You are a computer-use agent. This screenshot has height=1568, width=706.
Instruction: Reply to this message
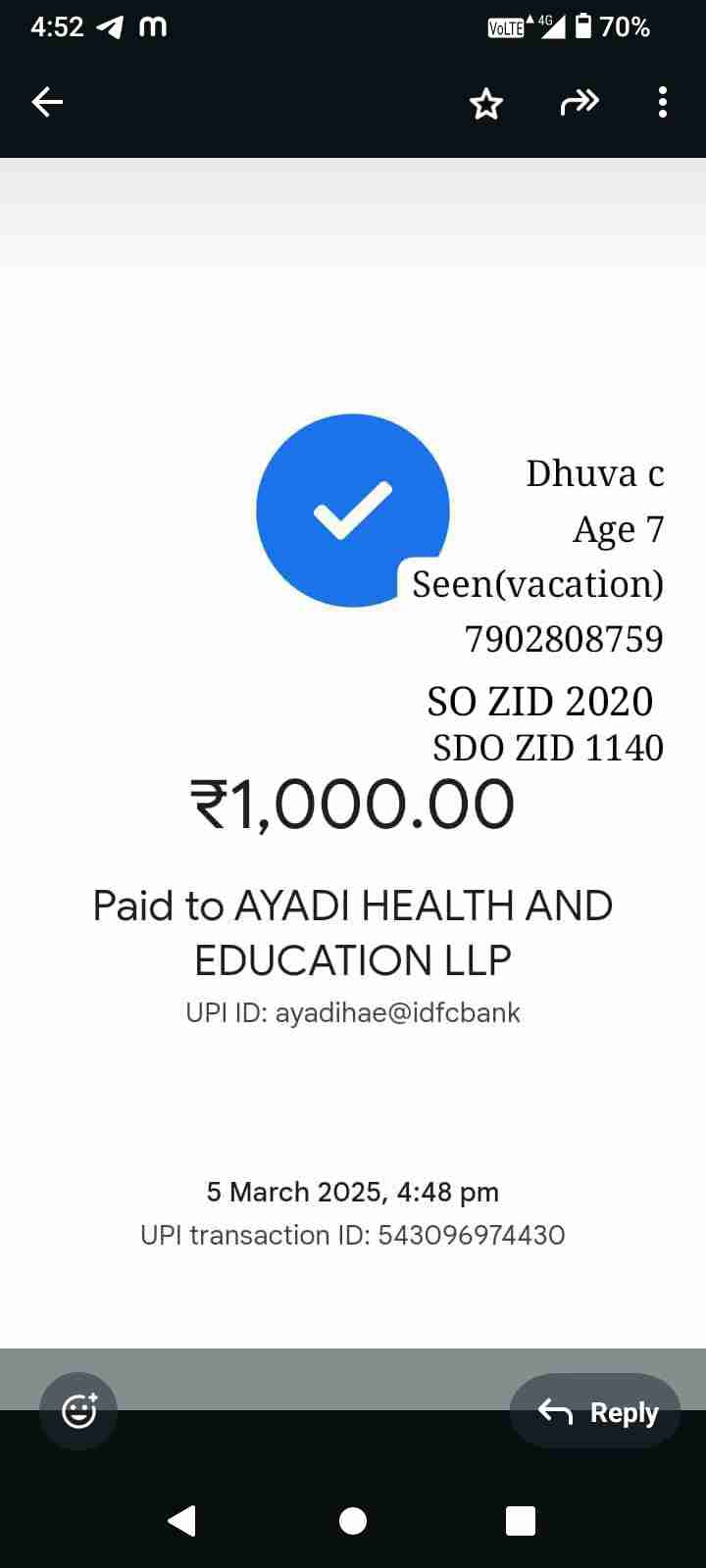point(595,1411)
